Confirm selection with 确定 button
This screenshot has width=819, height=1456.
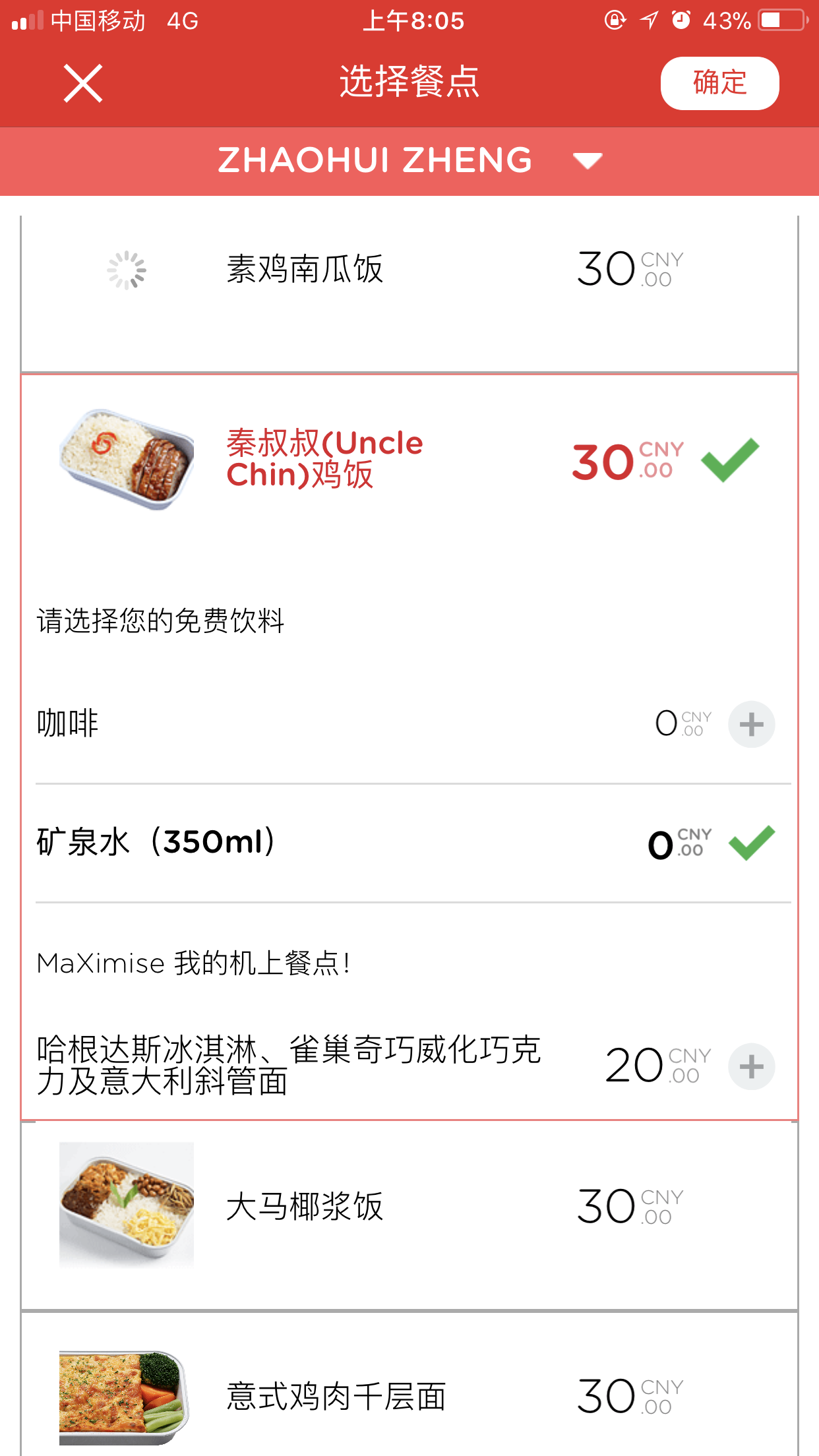(x=719, y=83)
